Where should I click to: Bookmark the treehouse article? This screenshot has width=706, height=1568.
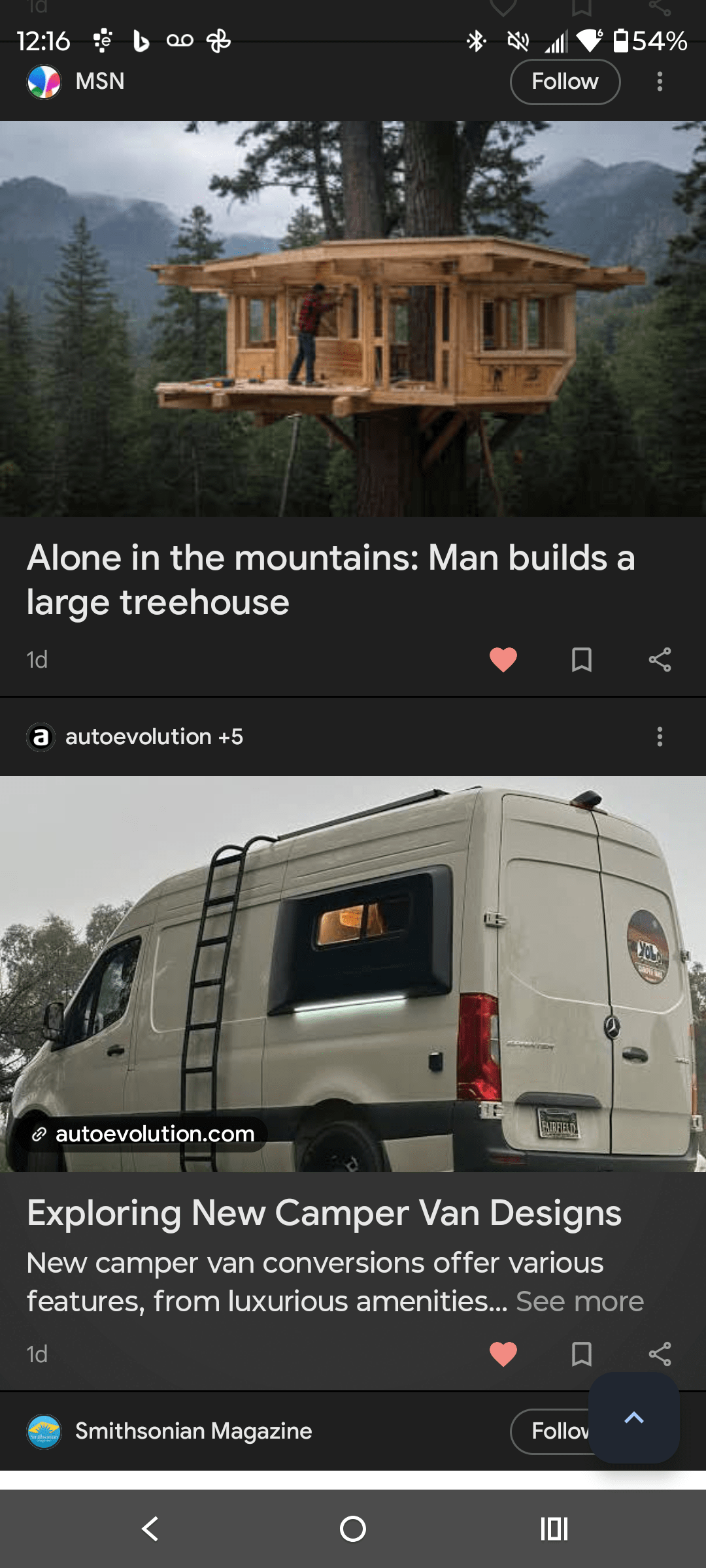581,660
